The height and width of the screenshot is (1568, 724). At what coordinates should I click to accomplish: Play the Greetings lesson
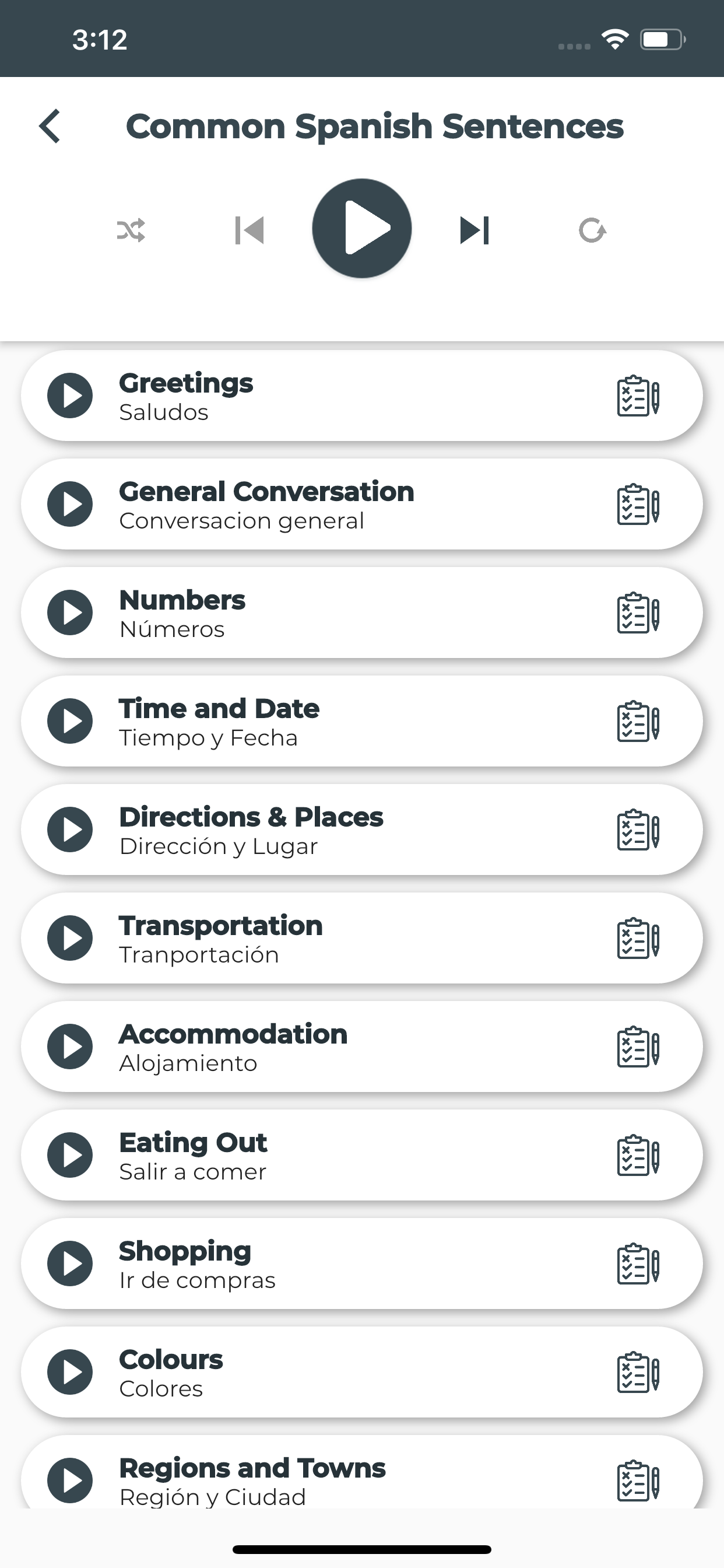coord(70,395)
